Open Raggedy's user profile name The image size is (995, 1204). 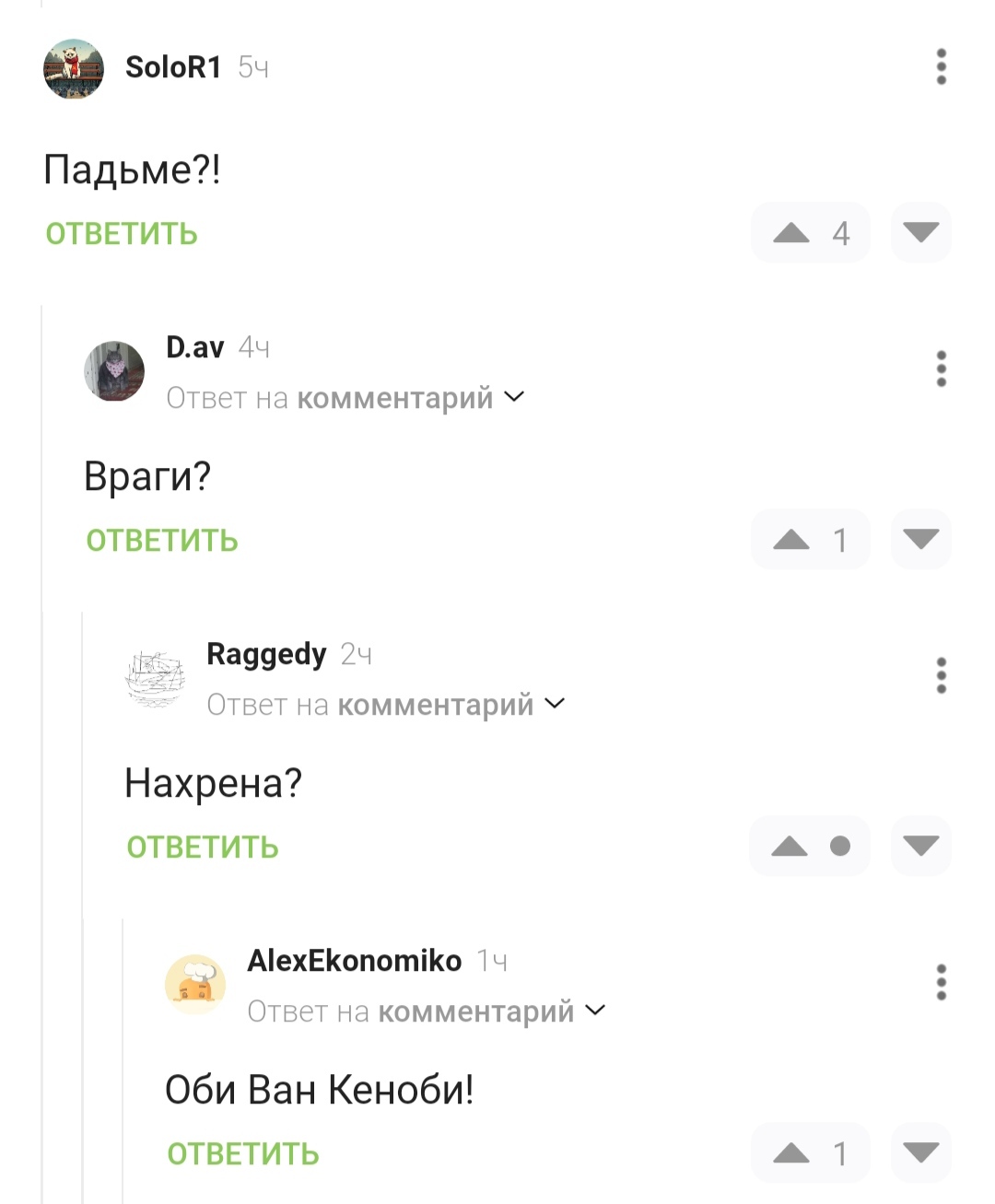pos(266,654)
